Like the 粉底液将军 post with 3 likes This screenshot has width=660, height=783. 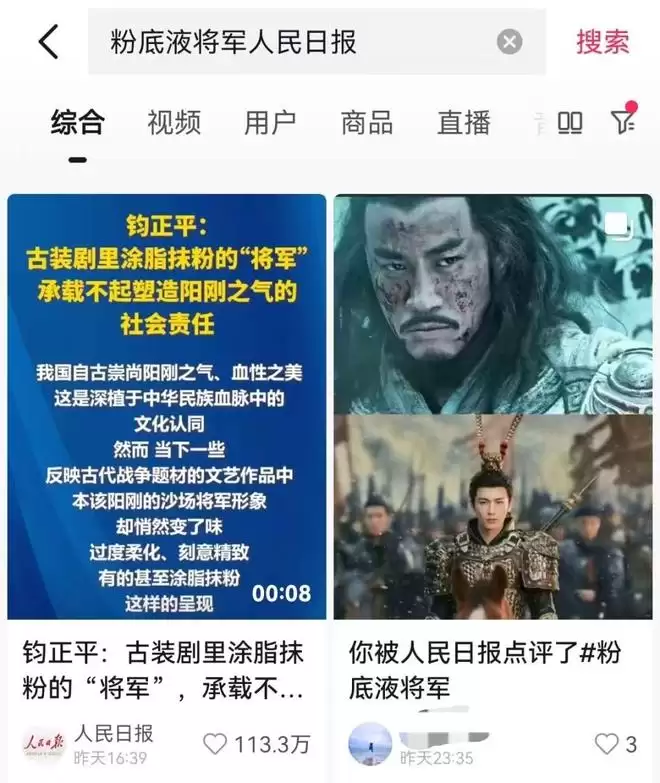606,744
